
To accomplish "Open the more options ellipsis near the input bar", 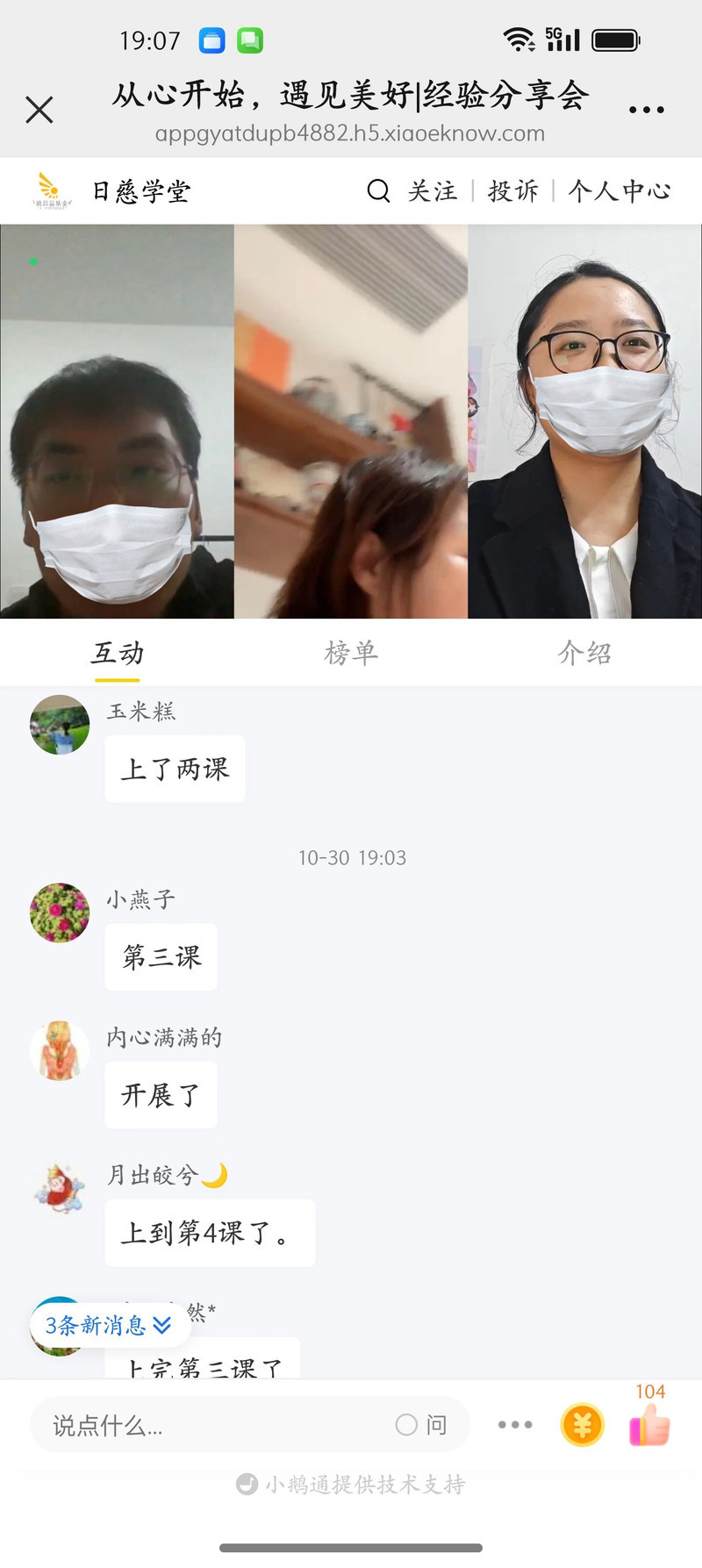I will tap(514, 1425).
